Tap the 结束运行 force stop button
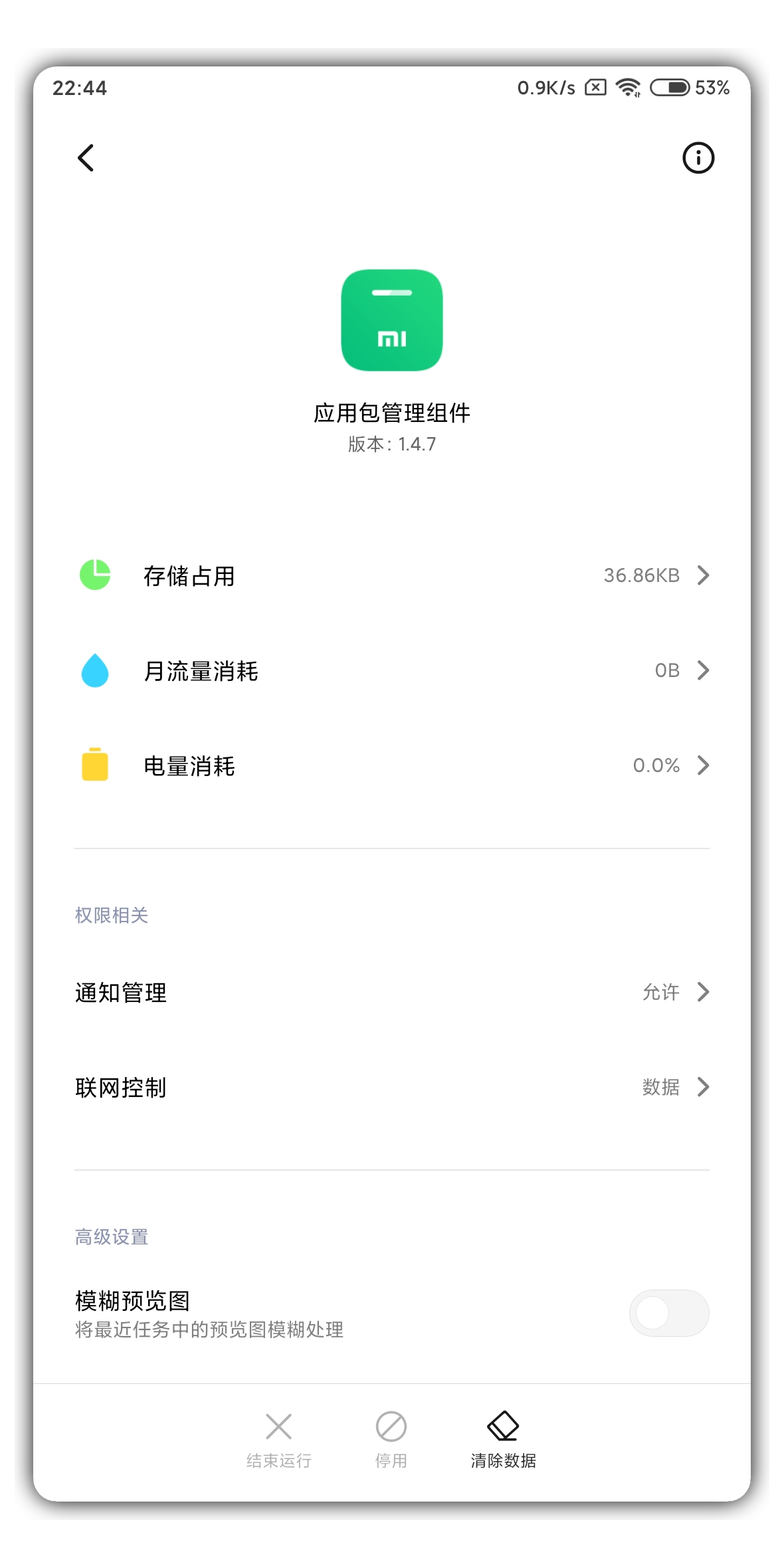Viewport: 784px width, 1568px height. point(279,1440)
